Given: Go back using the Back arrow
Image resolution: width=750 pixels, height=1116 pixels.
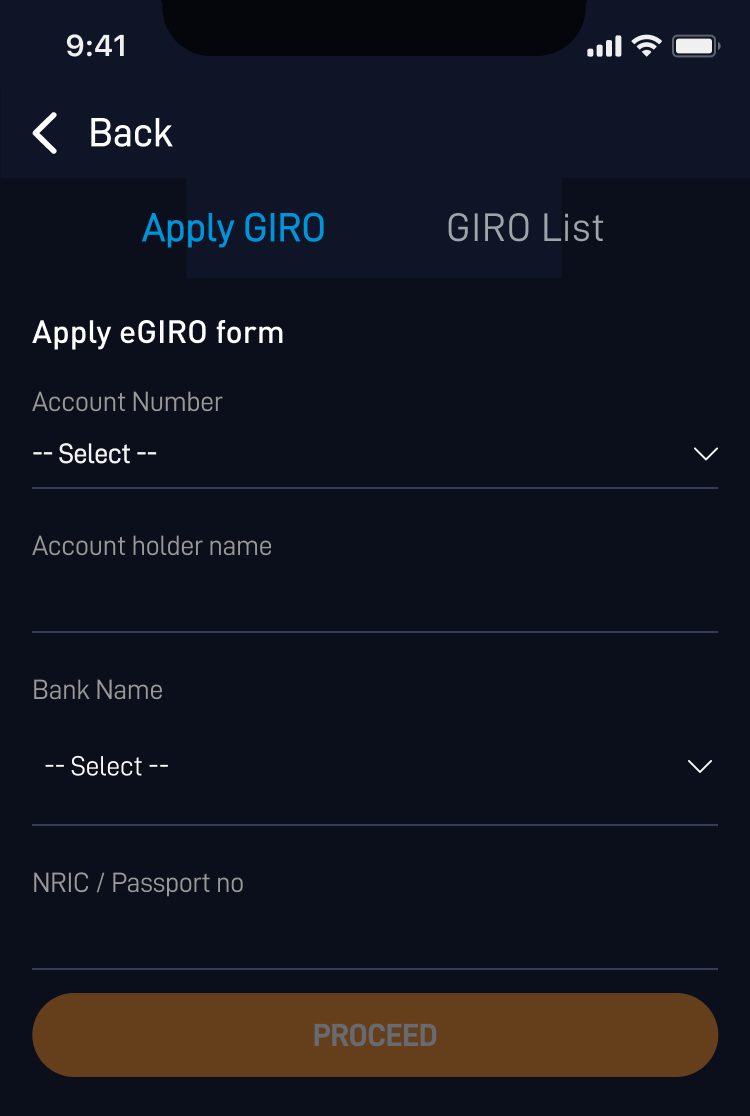Looking at the screenshot, I should pos(46,133).
